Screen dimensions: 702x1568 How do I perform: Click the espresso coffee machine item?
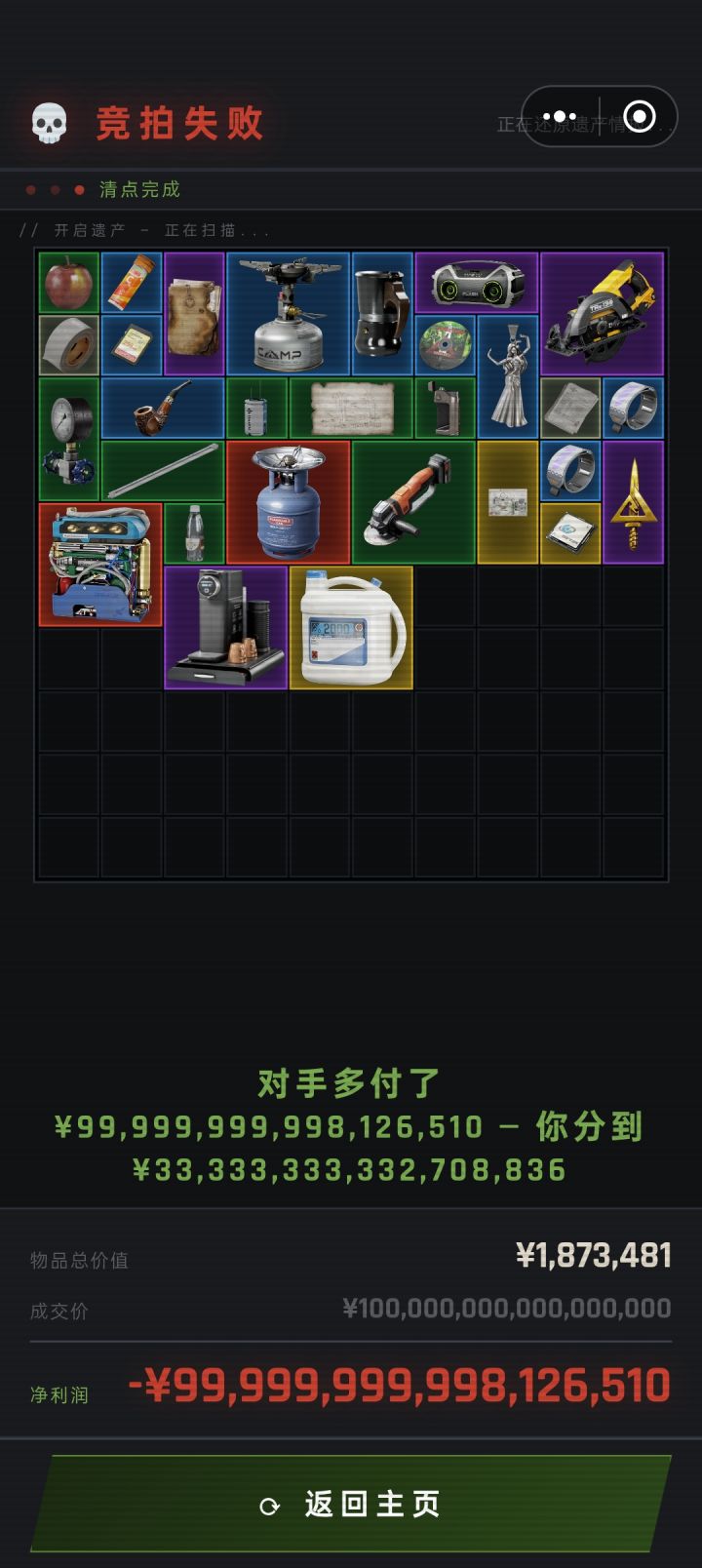coord(225,629)
